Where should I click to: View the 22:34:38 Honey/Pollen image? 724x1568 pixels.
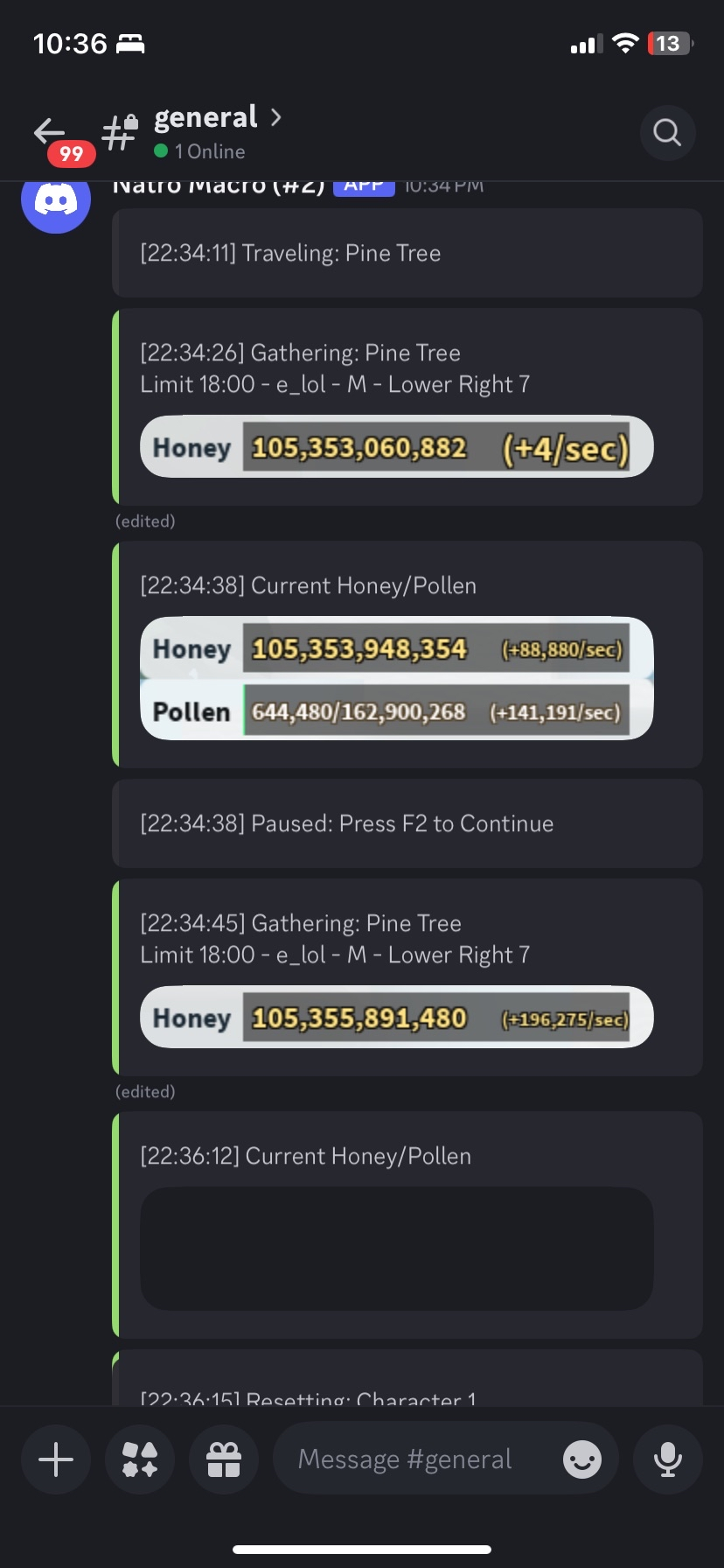click(x=397, y=678)
